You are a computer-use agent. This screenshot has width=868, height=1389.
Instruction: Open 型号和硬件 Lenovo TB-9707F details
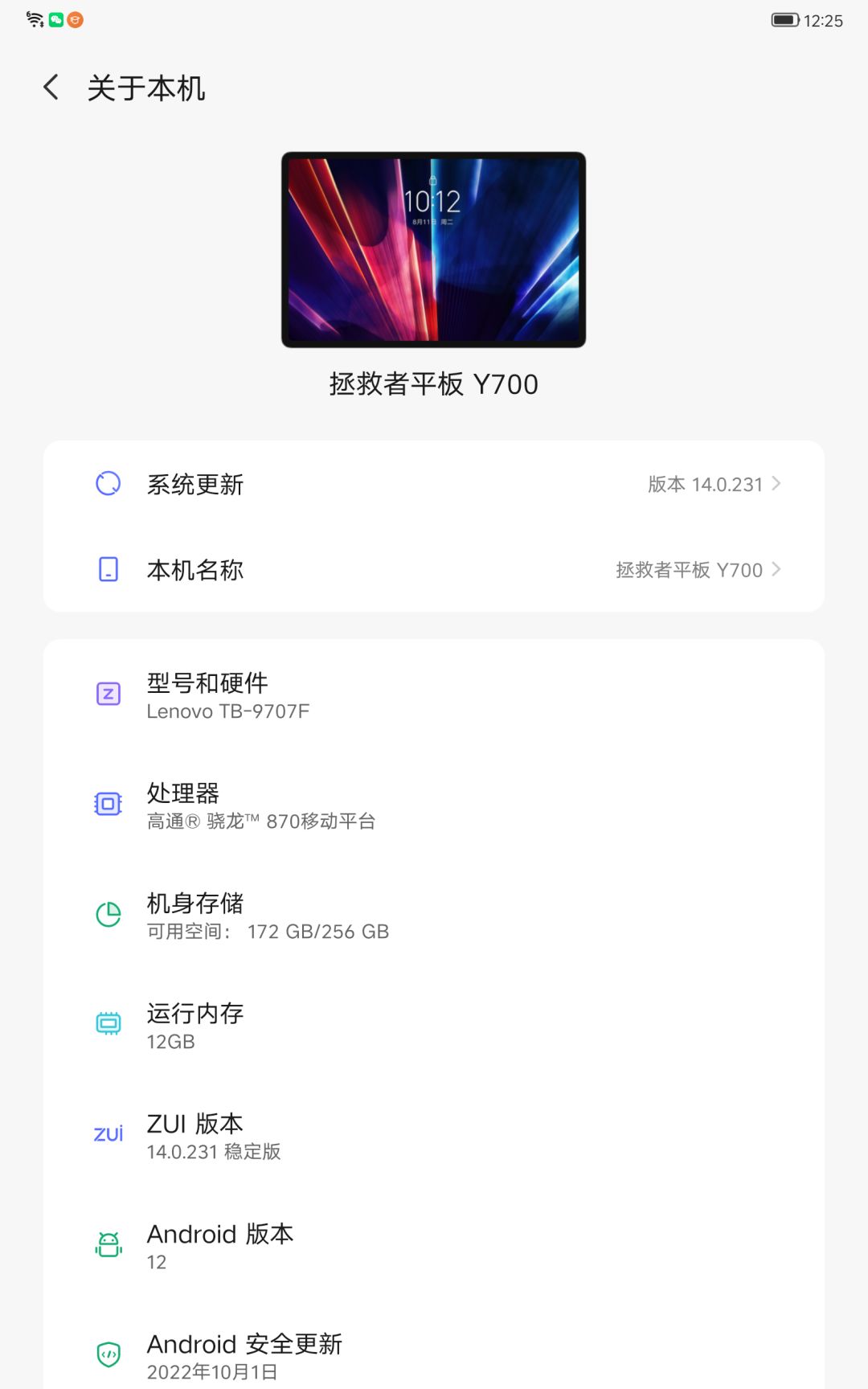(434, 695)
